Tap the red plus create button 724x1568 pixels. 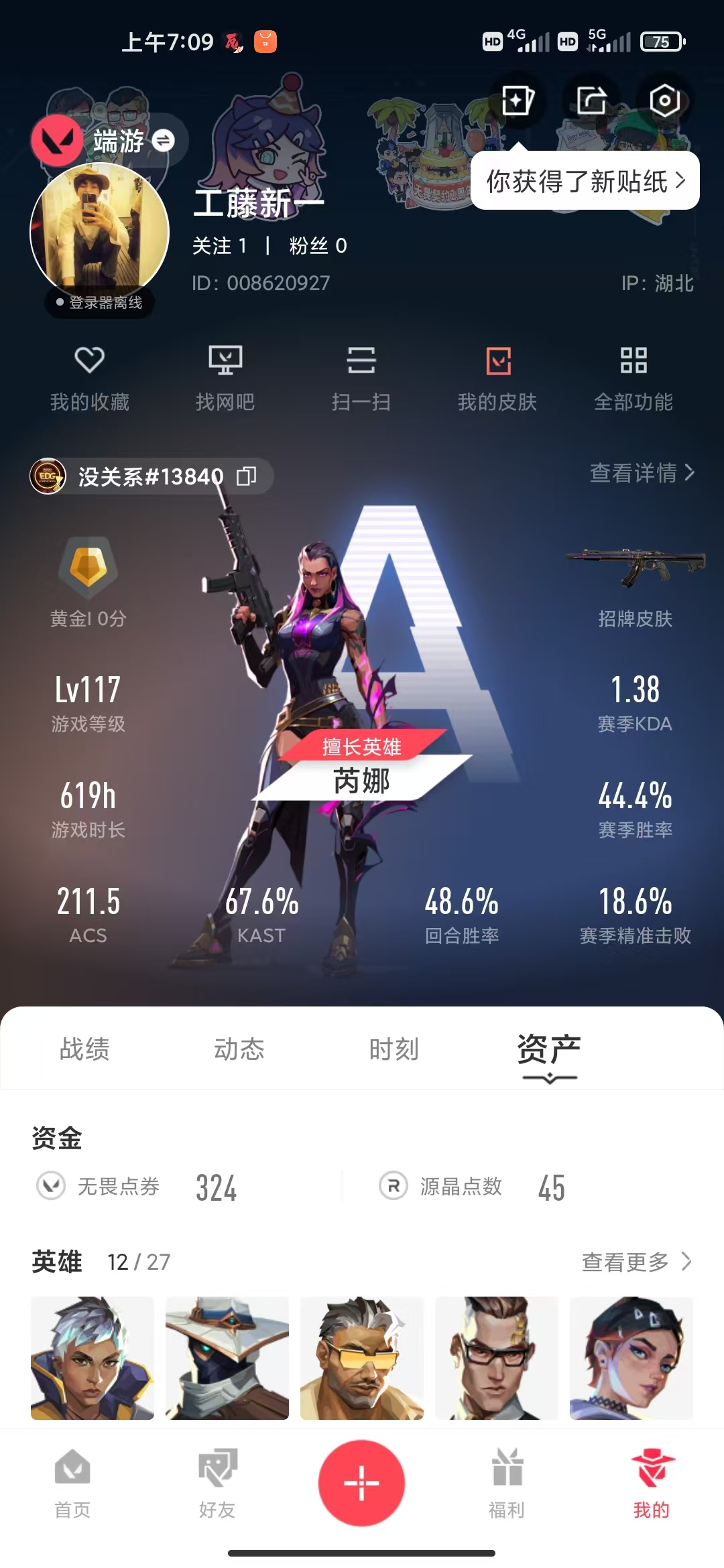(x=361, y=1483)
